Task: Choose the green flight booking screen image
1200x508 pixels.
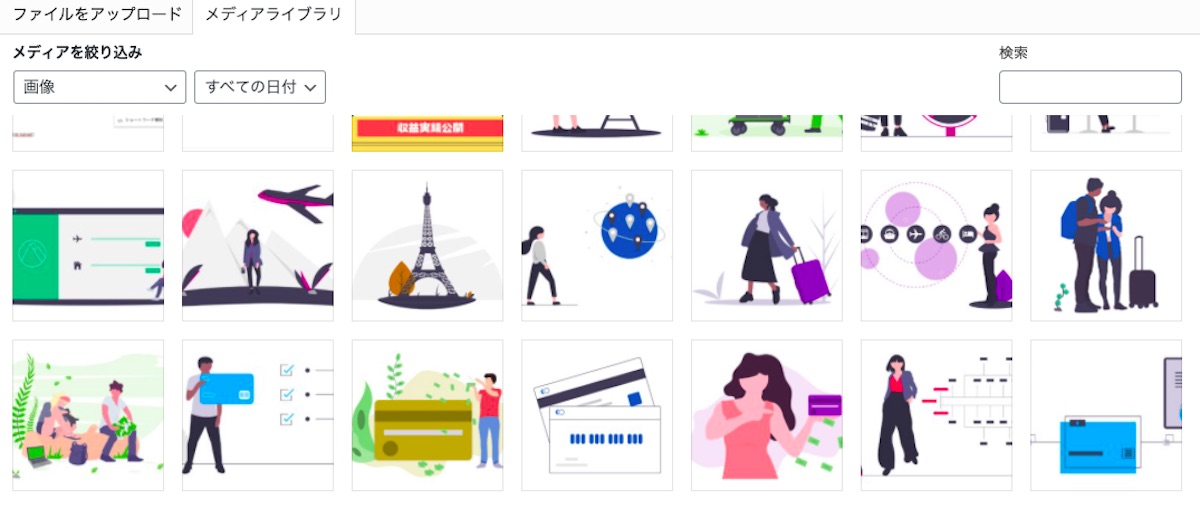Action: pyautogui.click(x=88, y=245)
